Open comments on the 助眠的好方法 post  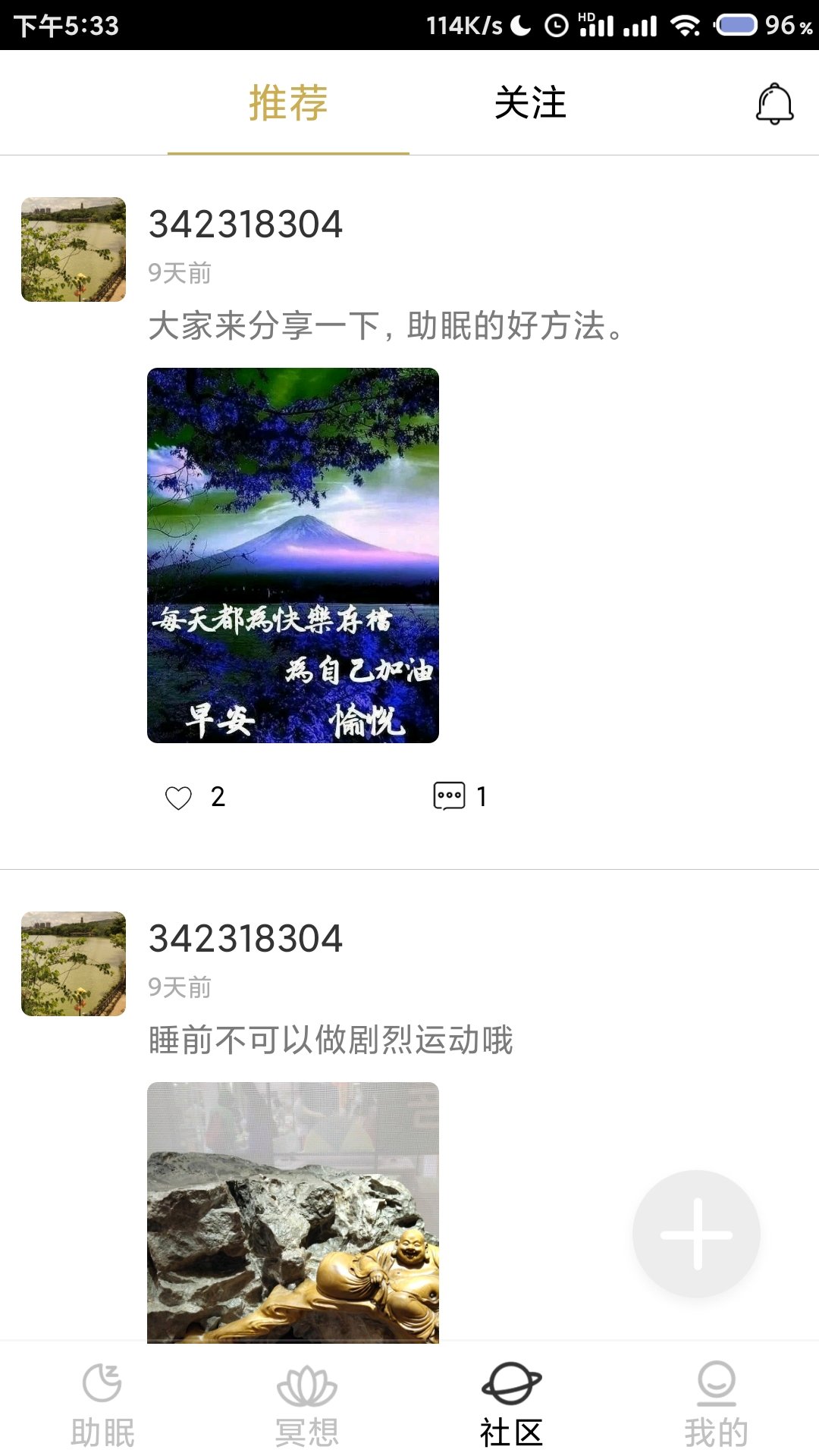[450, 796]
